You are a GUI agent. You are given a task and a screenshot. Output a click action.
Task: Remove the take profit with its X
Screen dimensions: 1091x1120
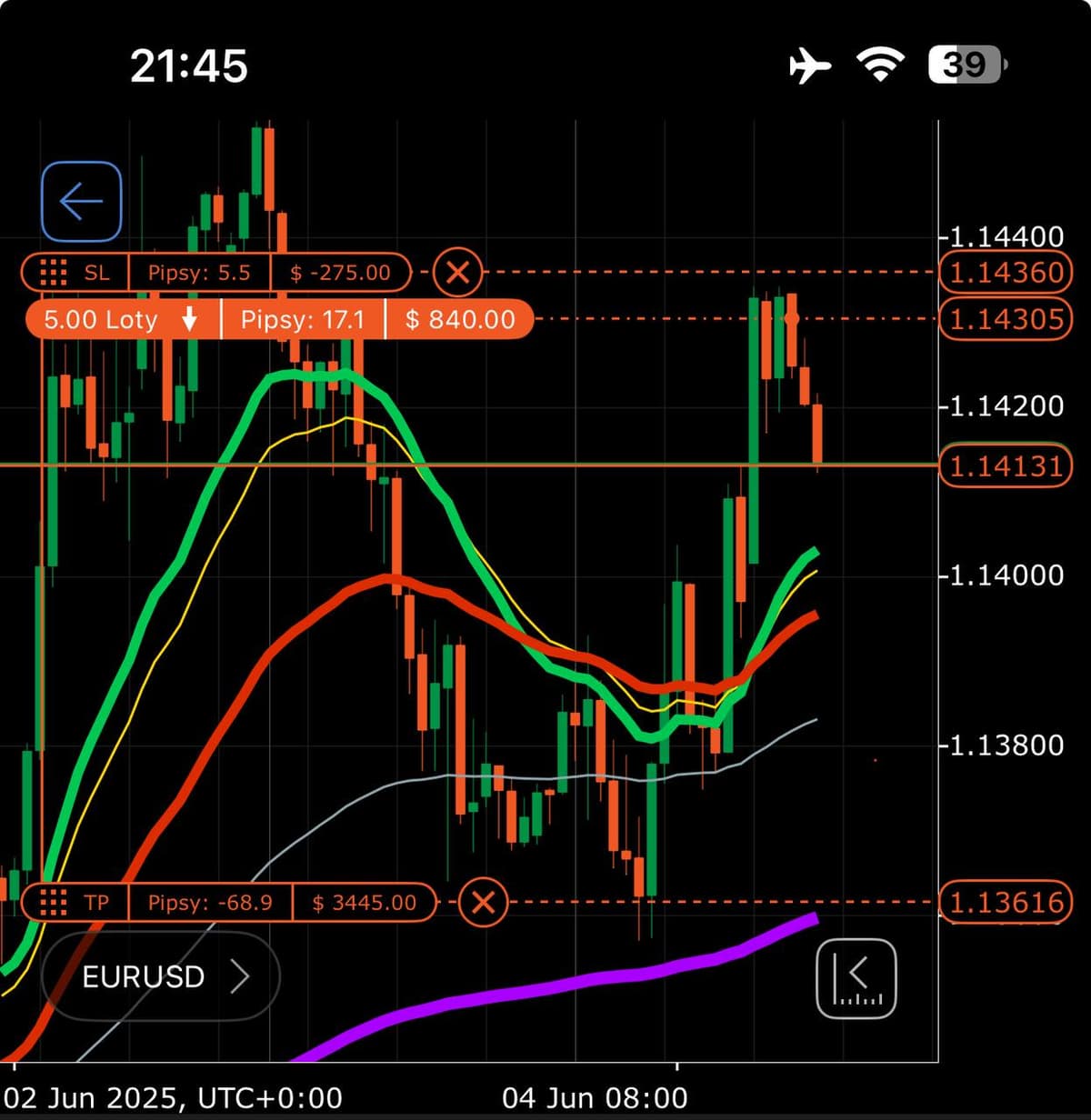click(483, 902)
